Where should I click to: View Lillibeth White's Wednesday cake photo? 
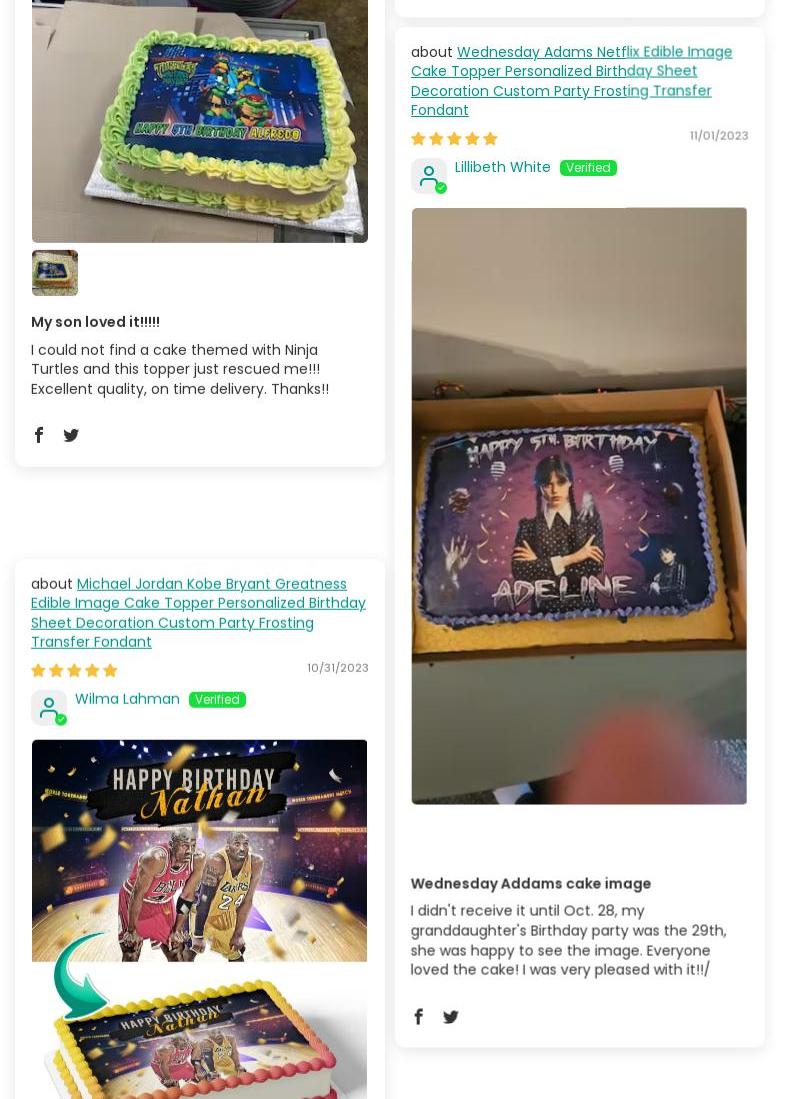[x=579, y=505]
